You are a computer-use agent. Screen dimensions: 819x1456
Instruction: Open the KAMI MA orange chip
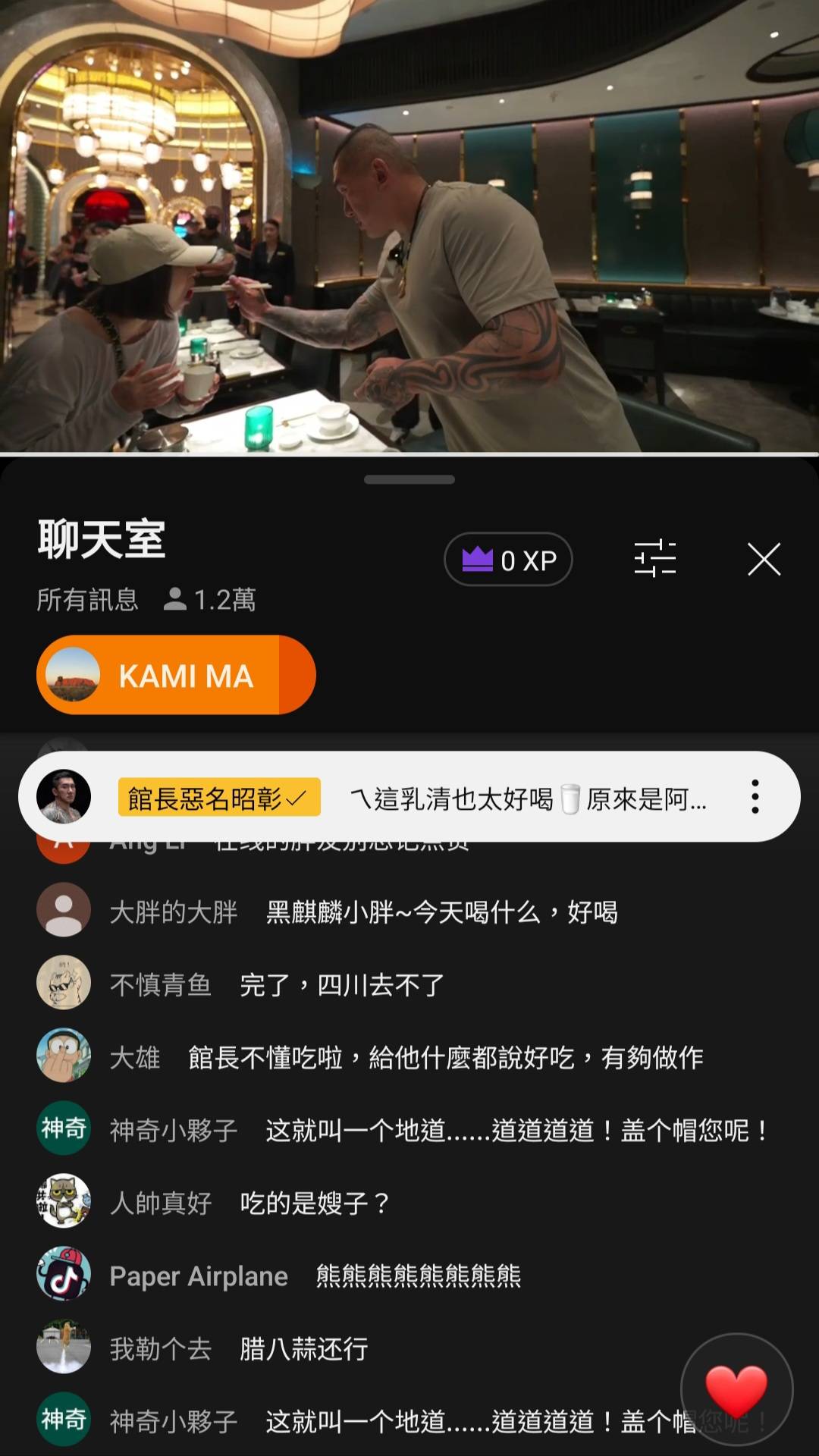point(176,675)
